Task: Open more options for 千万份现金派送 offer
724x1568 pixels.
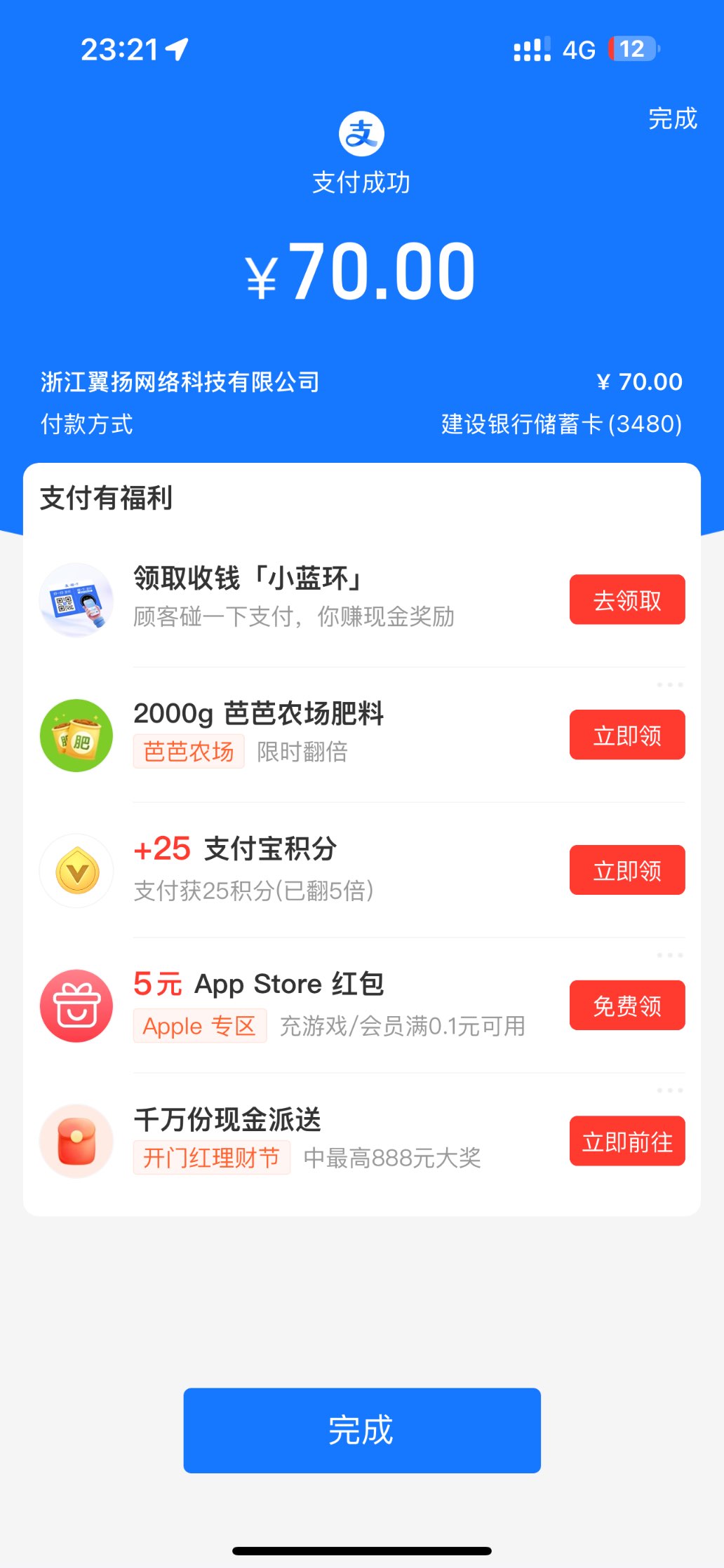Action: 669,1090
